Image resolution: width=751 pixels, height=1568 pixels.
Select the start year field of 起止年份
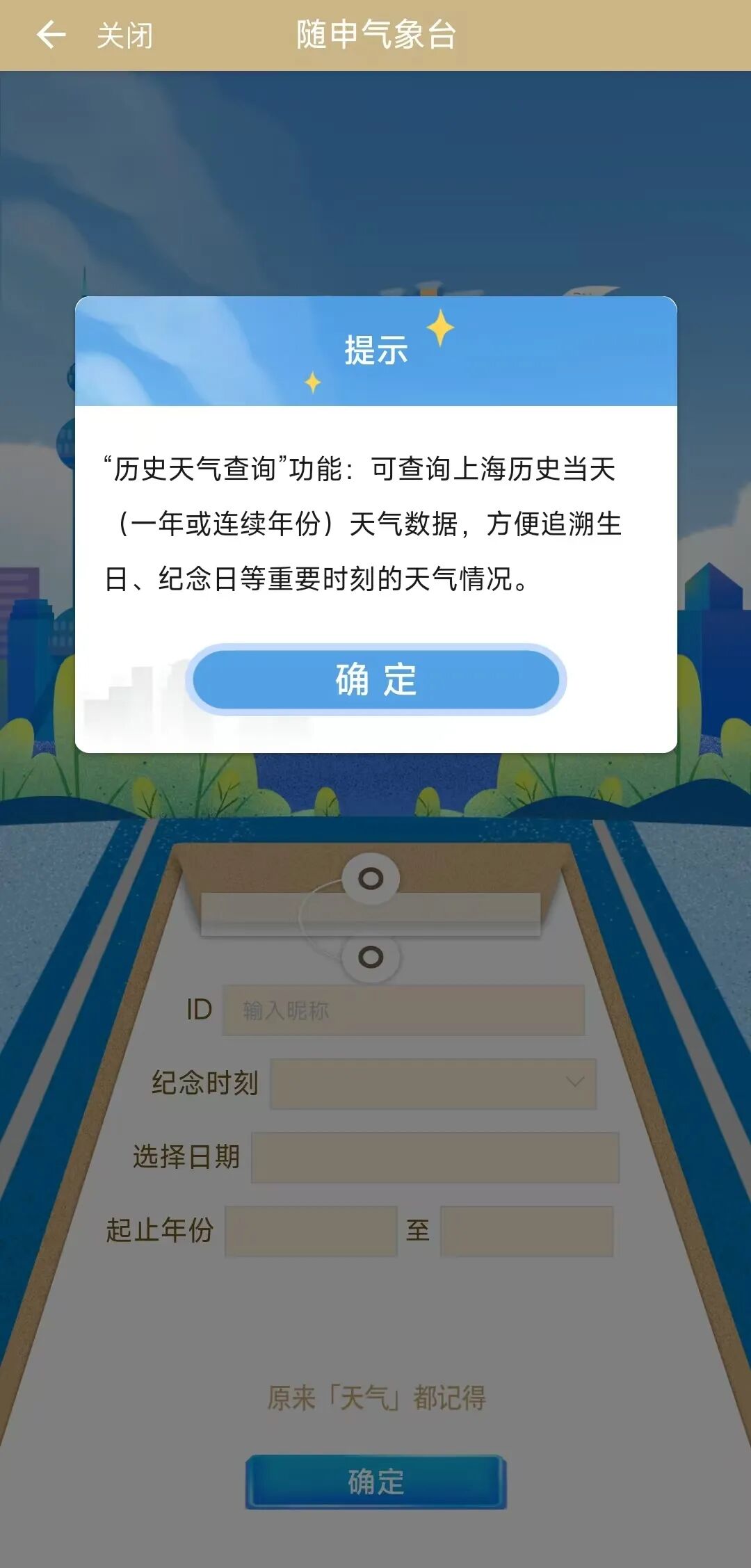311,1231
